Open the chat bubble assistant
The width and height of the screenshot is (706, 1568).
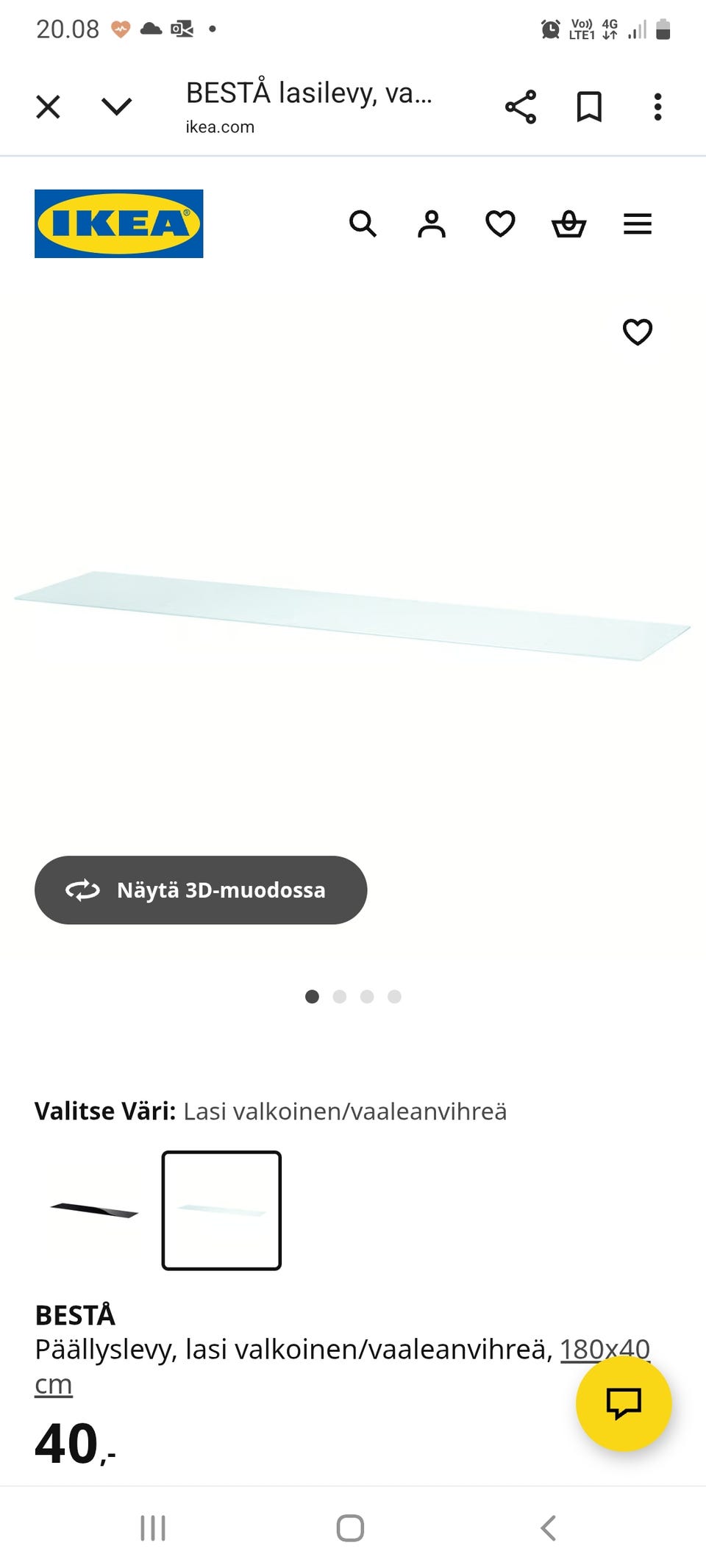pos(623,1403)
